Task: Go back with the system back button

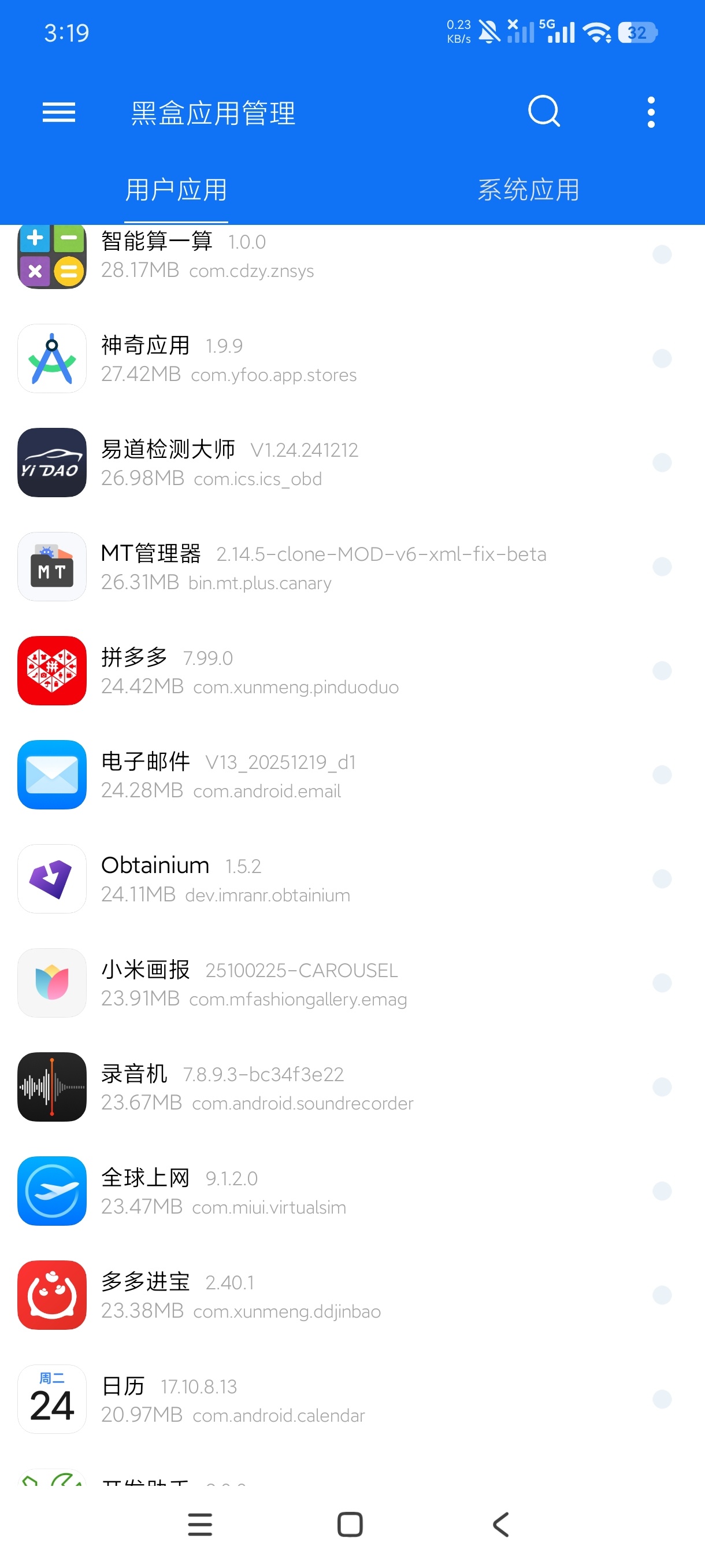Action: tap(500, 1524)
